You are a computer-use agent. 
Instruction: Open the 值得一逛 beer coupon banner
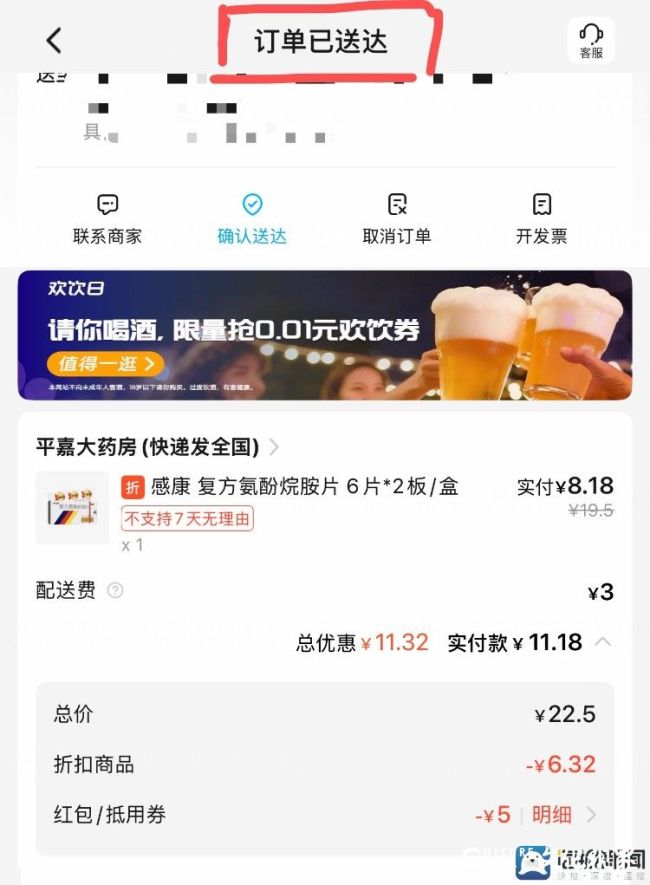click(x=105, y=364)
